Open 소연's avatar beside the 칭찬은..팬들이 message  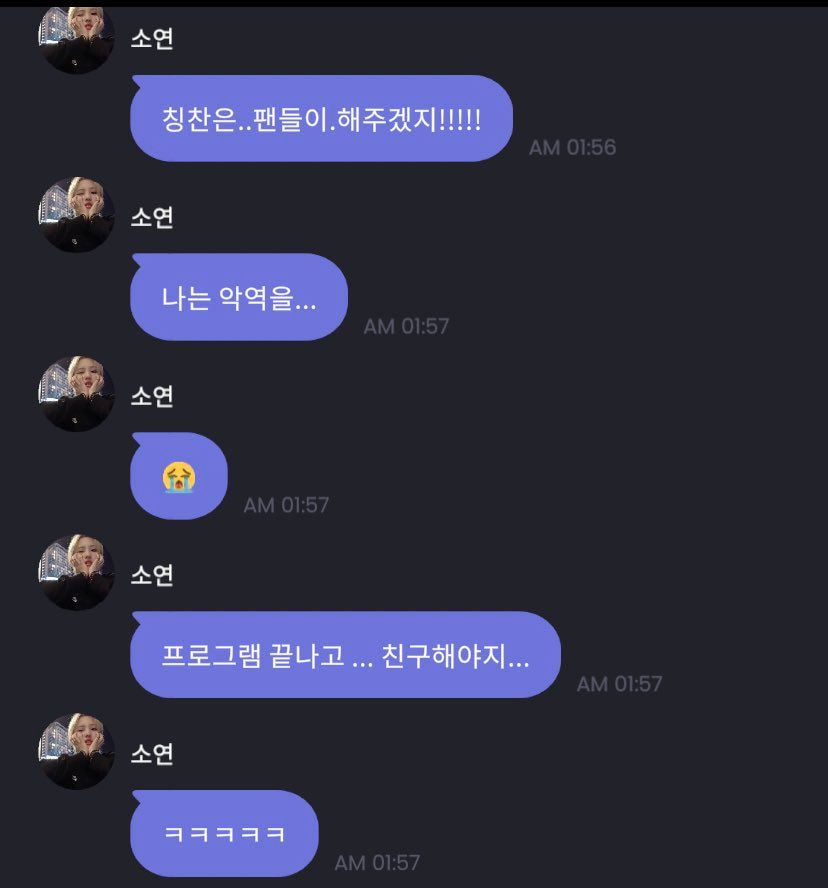(x=76, y=40)
